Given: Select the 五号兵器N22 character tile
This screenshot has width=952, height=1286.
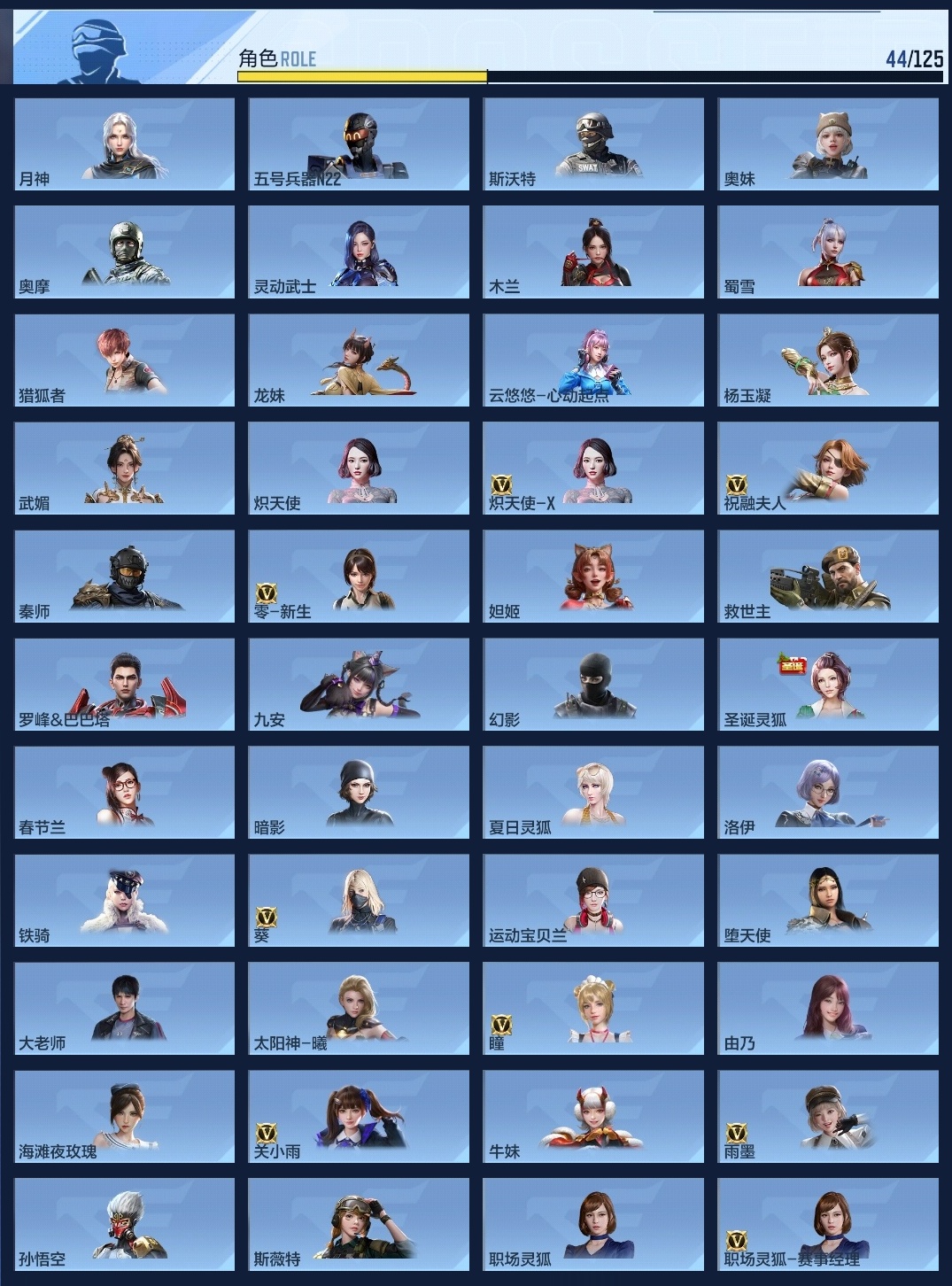Looking at the screenshot, I should click(359, 143).
